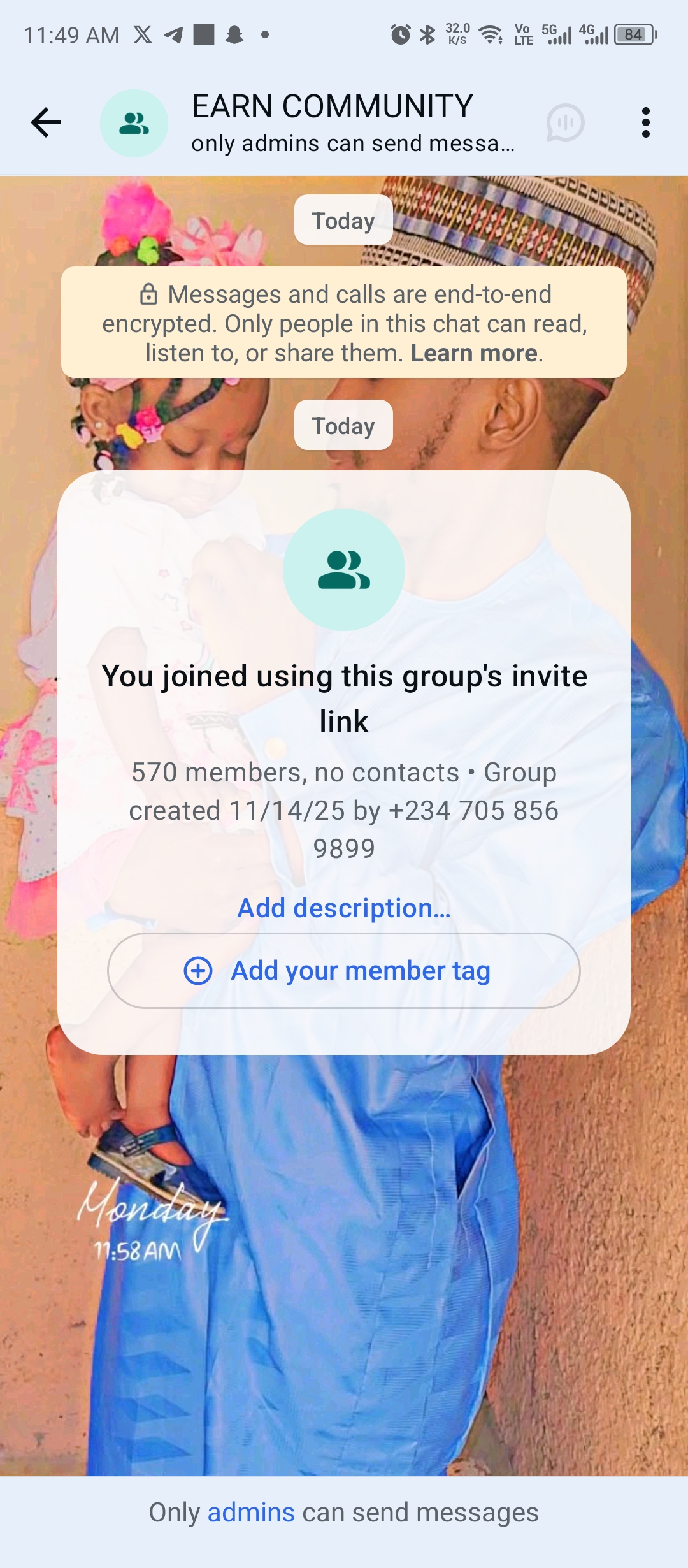Tap Add description link
The height and width of the screenshot is (1568, 688).
pyautogui.click(x=344, y=908)
